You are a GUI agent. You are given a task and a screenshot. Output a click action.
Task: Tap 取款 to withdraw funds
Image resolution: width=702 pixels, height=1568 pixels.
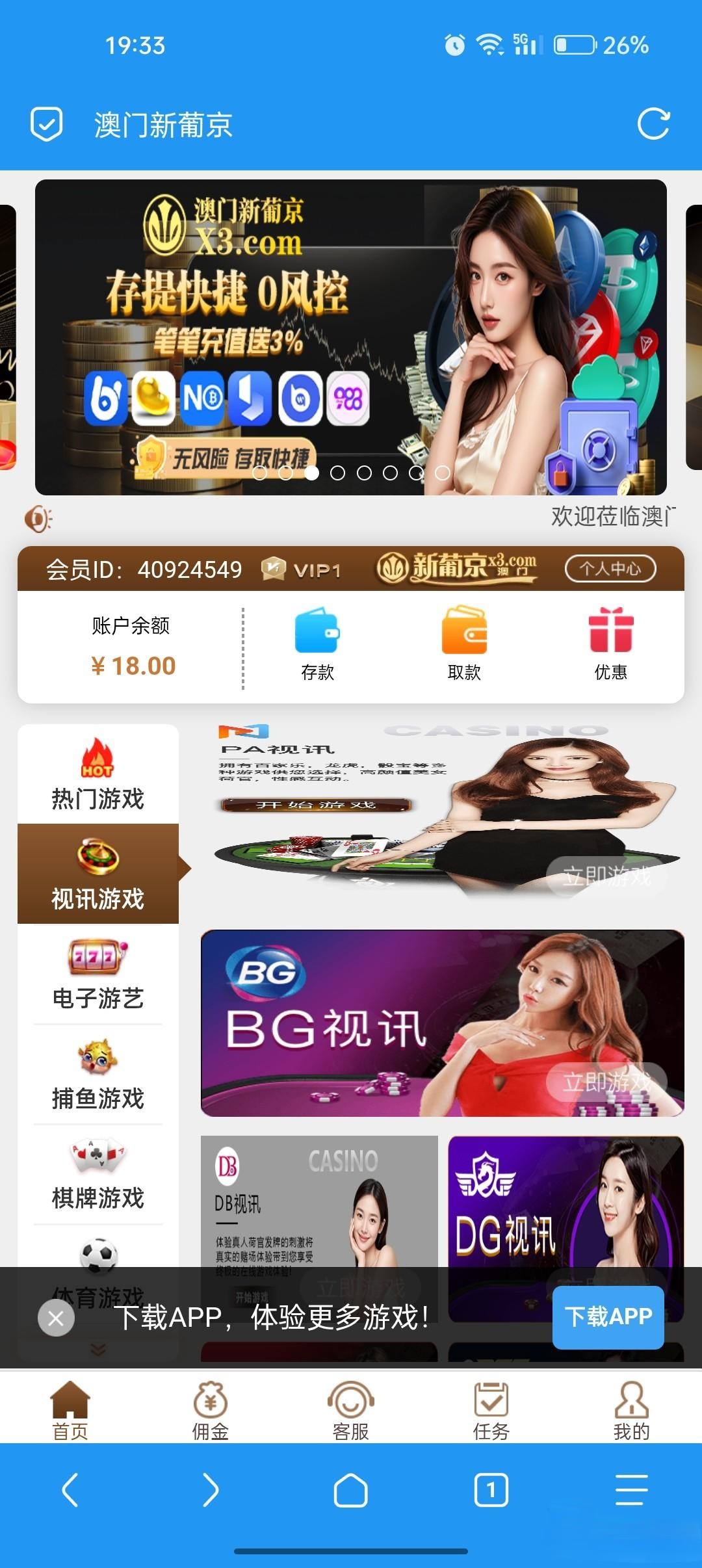tap(464, 644)
